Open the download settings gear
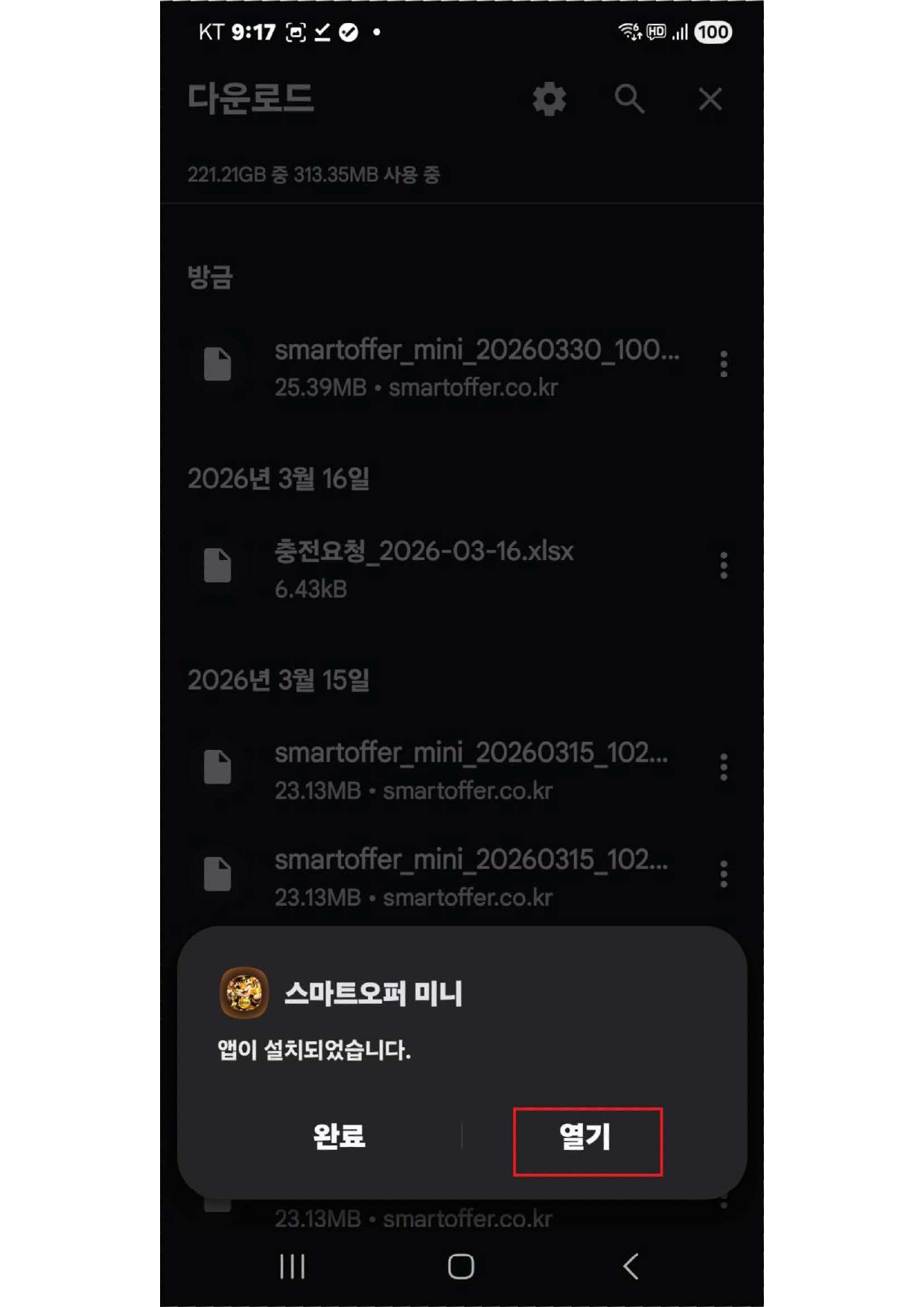 [549, 99]
